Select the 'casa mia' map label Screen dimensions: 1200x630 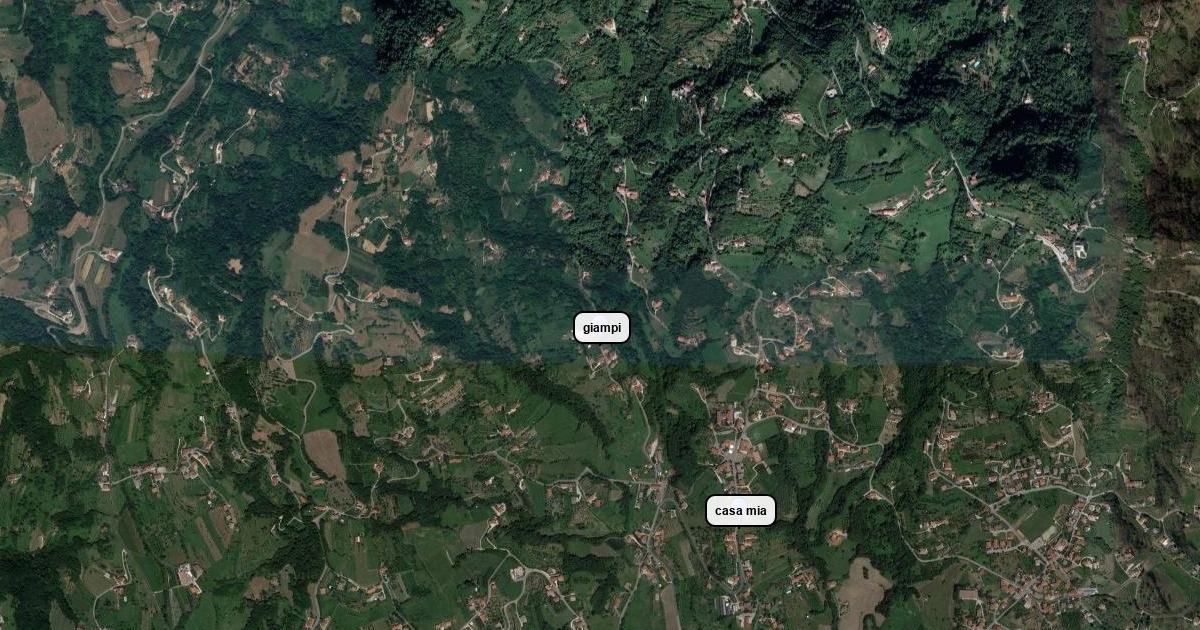(741, 511)
